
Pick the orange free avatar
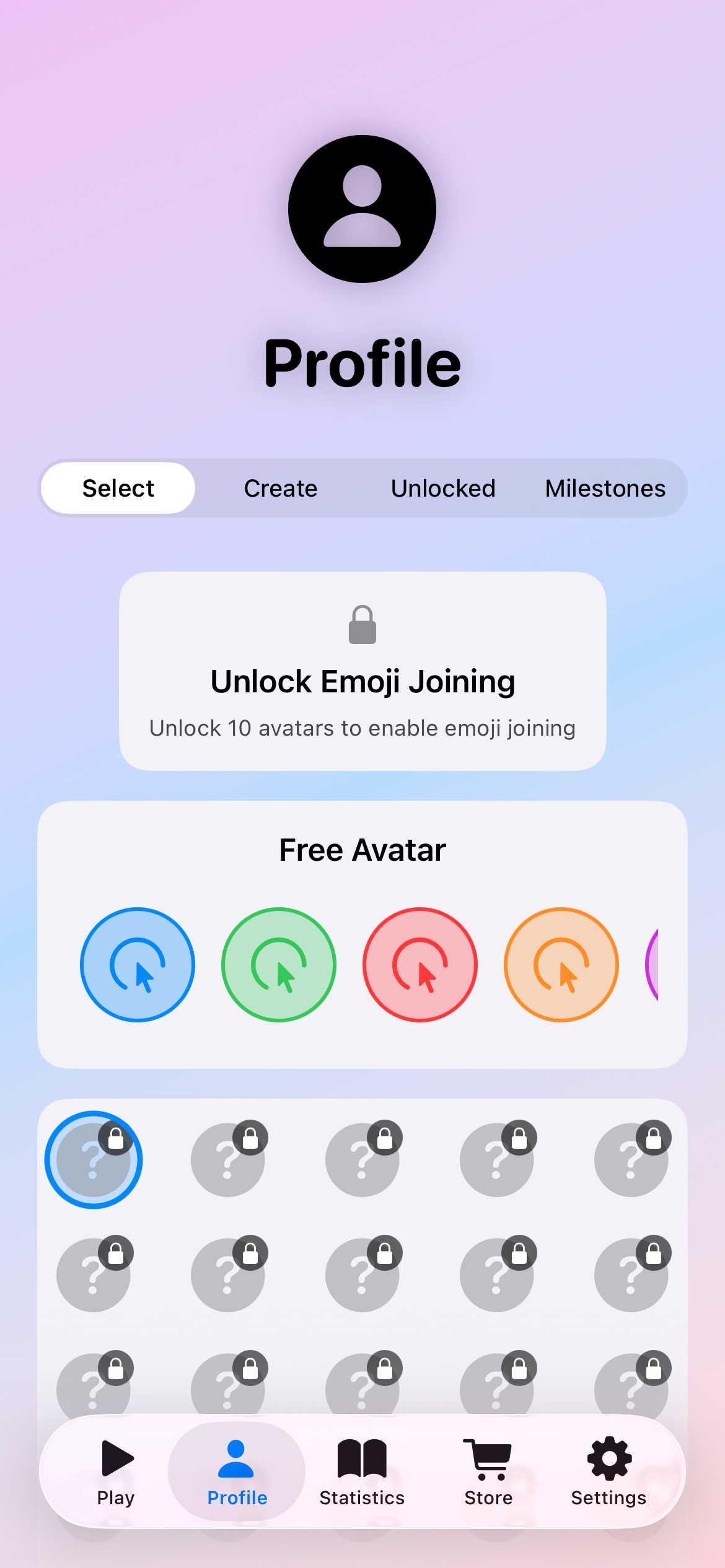[561, 965]
